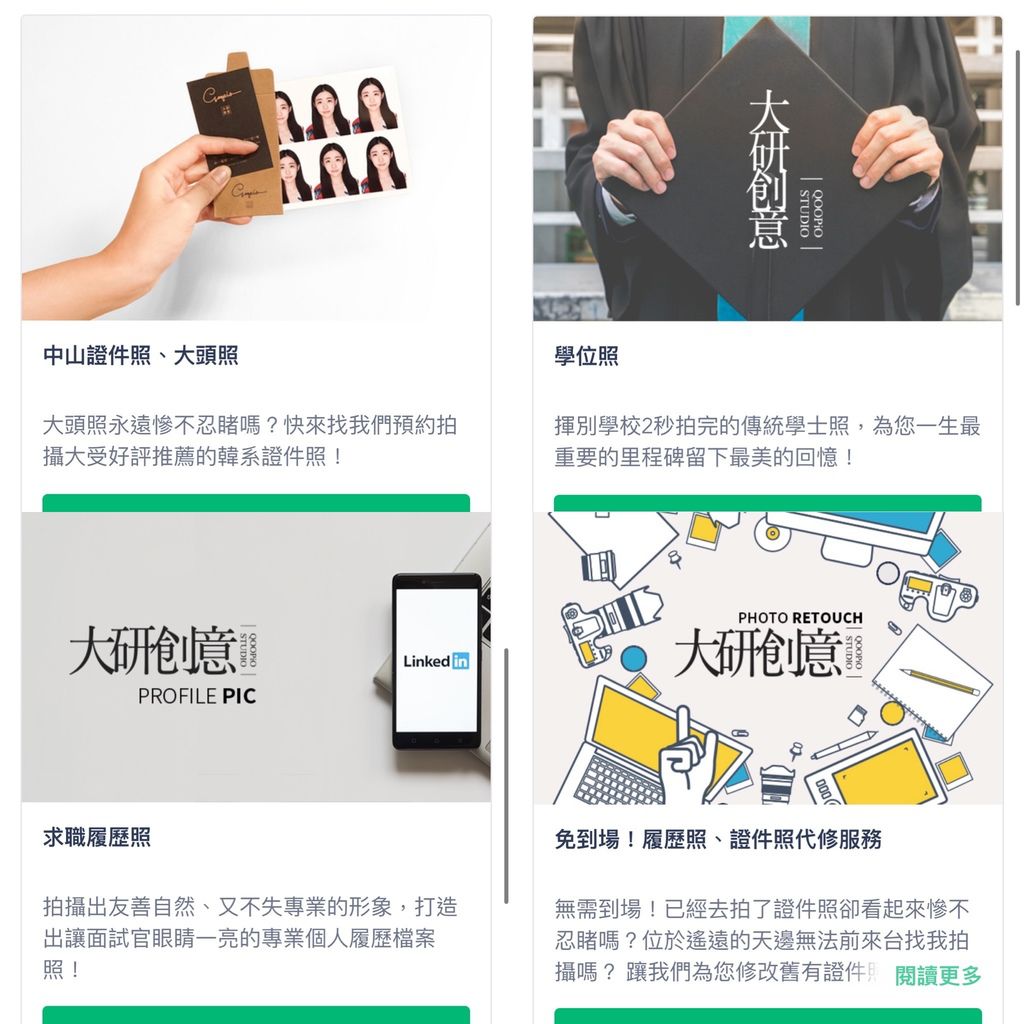Open the 學位照 service card

586,355
